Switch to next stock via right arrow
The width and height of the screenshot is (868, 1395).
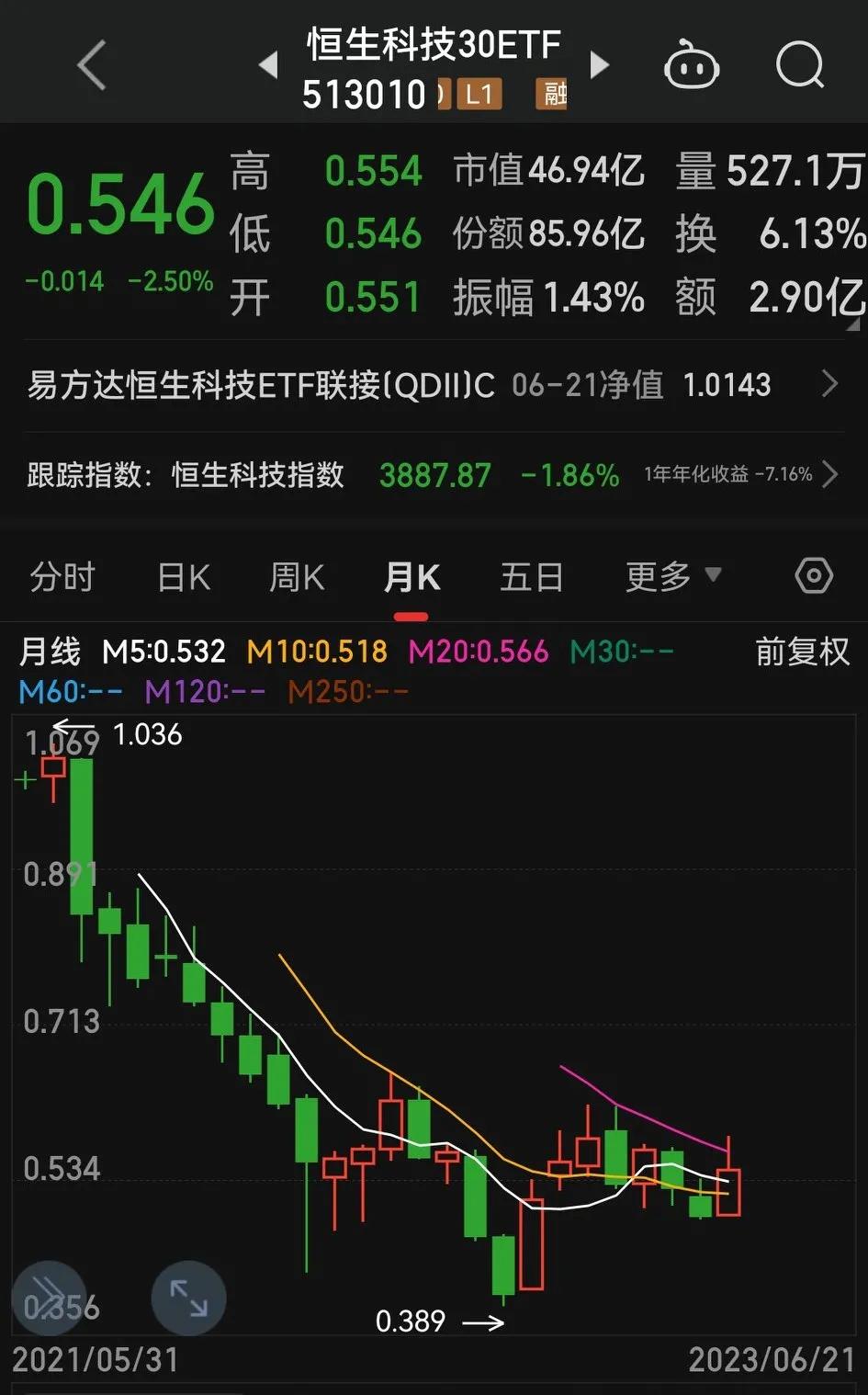[x=599, y=66]
